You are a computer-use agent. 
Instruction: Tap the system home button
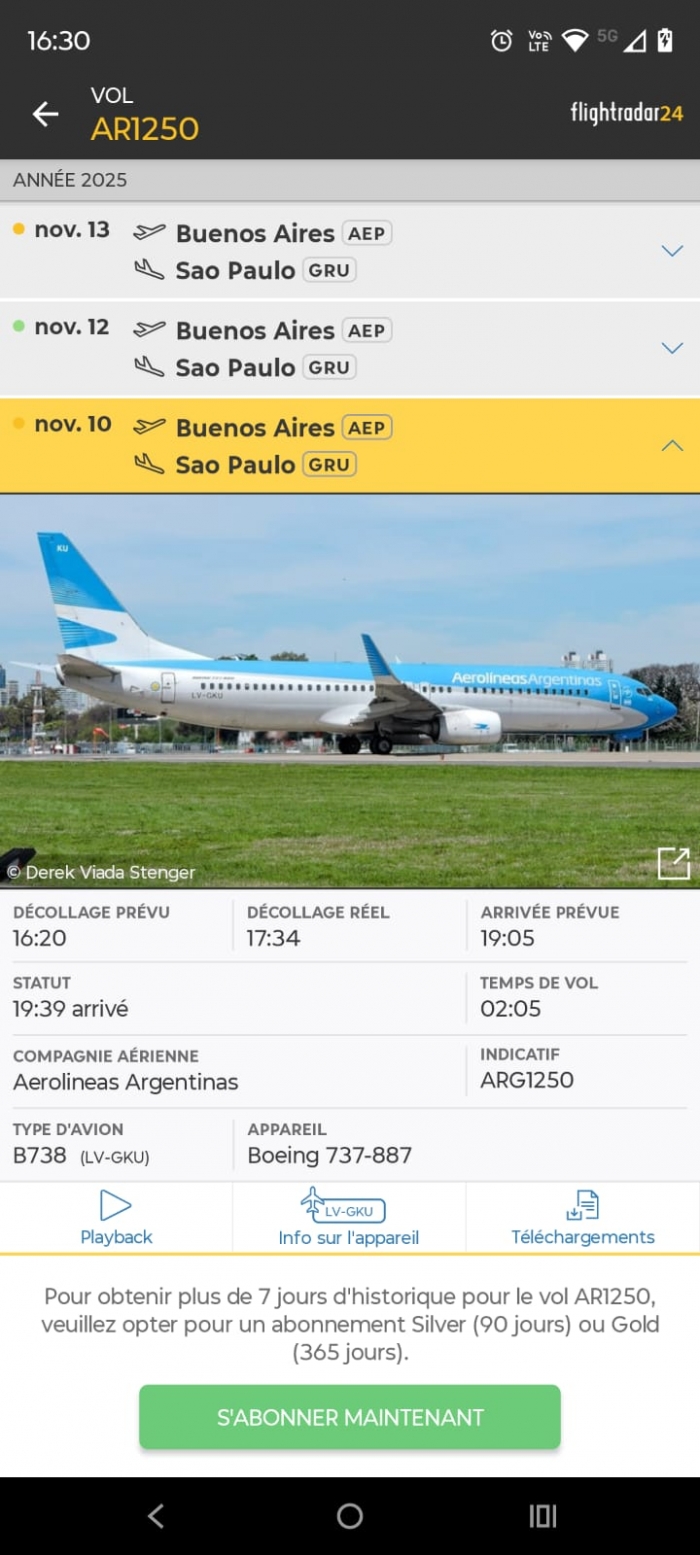tap(349, 1516)
